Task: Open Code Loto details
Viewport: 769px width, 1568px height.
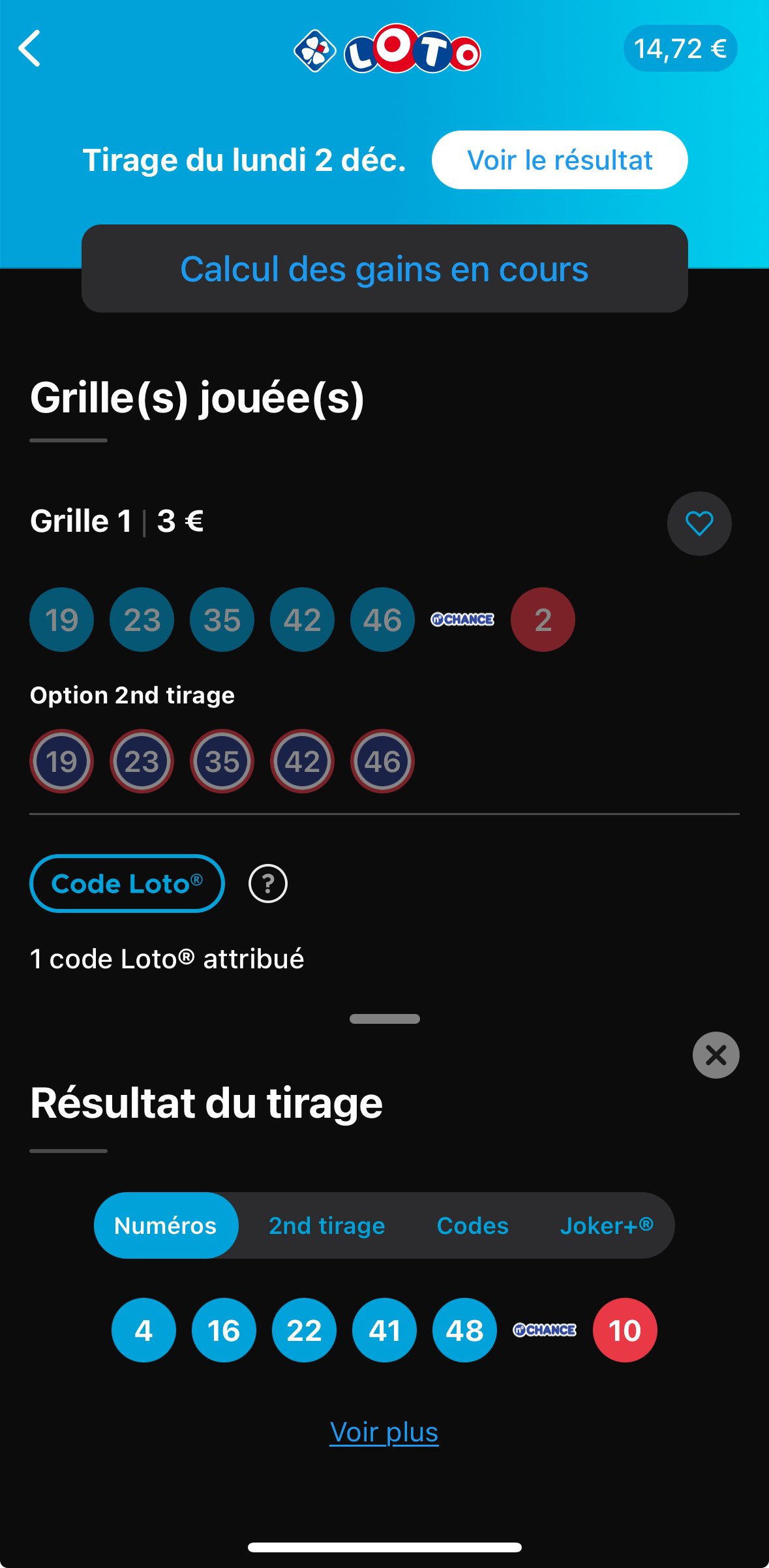Action: click(127, 884)
